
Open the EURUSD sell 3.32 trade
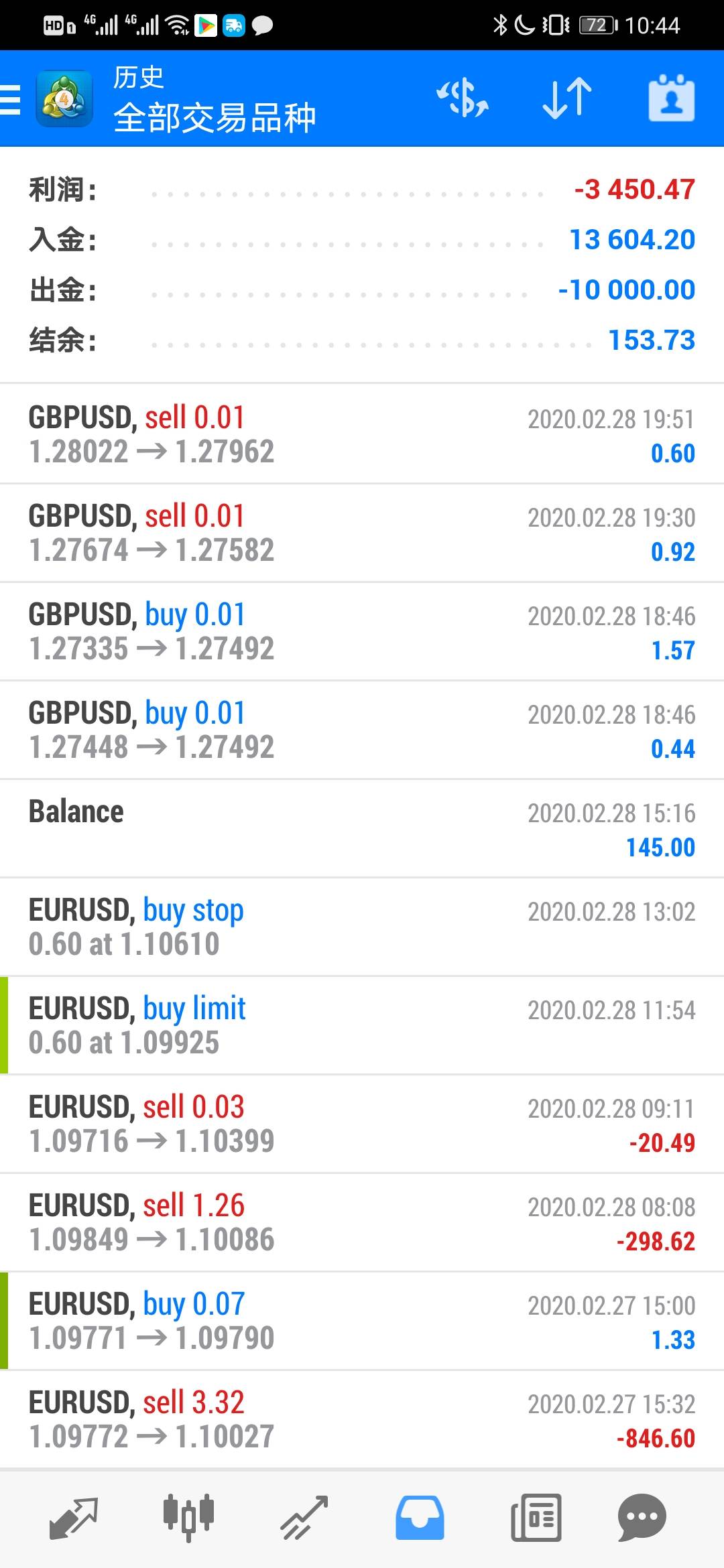pyautogui.click(x=362, y=1419)
